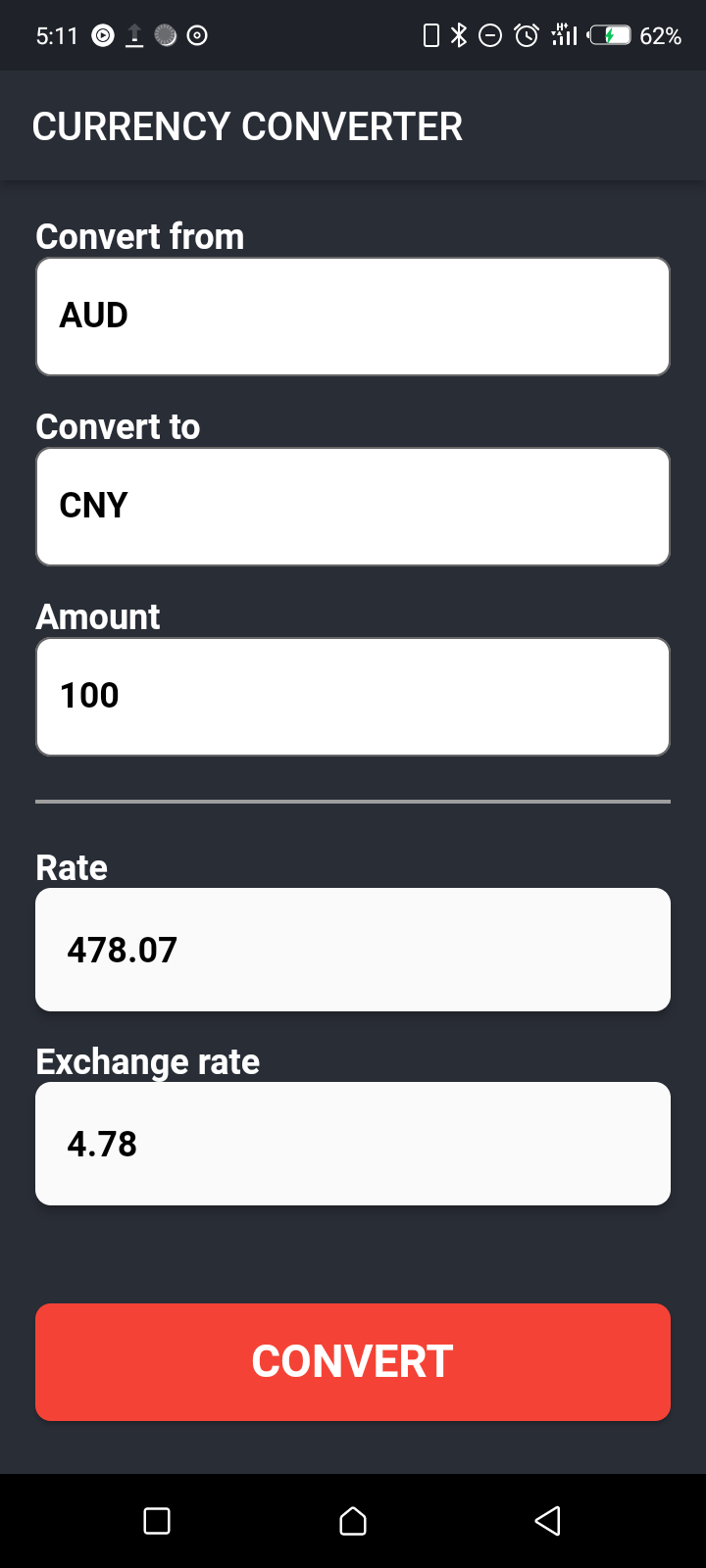Tap the Bluetooth icon in the status bar
The height and width of the screenshot is (1568, 706).
pos(456,35)
